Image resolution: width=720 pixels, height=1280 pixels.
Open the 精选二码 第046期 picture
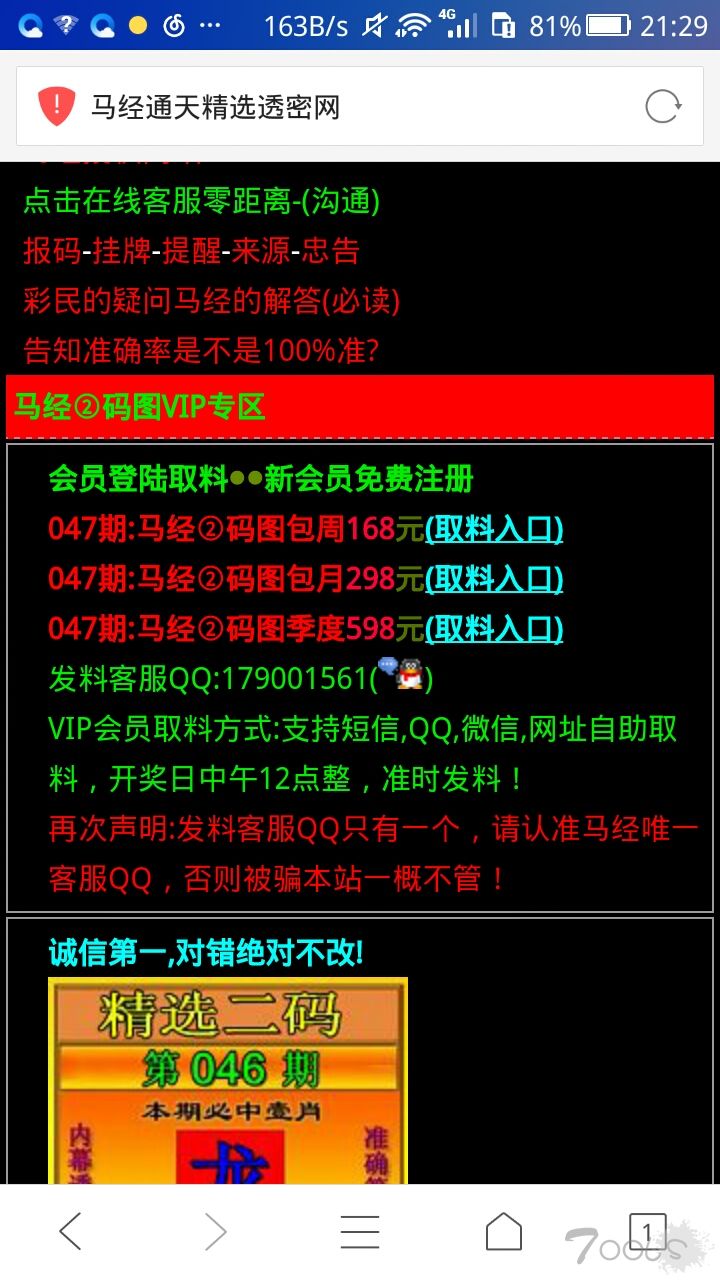coord(228,1081)
